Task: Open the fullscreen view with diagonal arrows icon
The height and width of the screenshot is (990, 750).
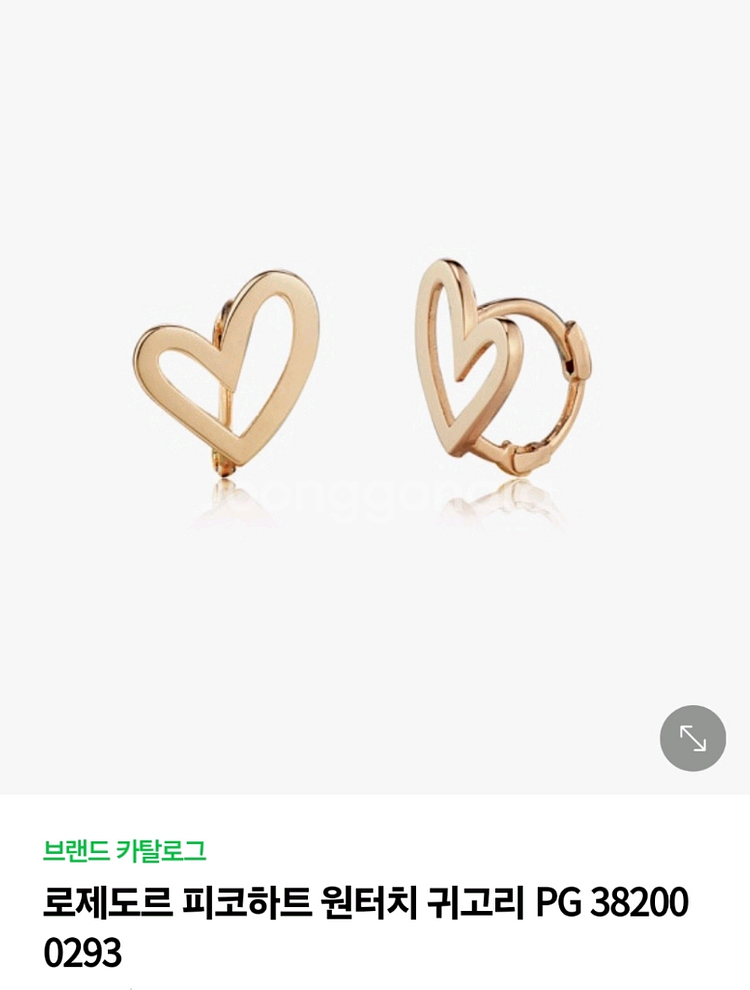Action: [x=691, y=739]
